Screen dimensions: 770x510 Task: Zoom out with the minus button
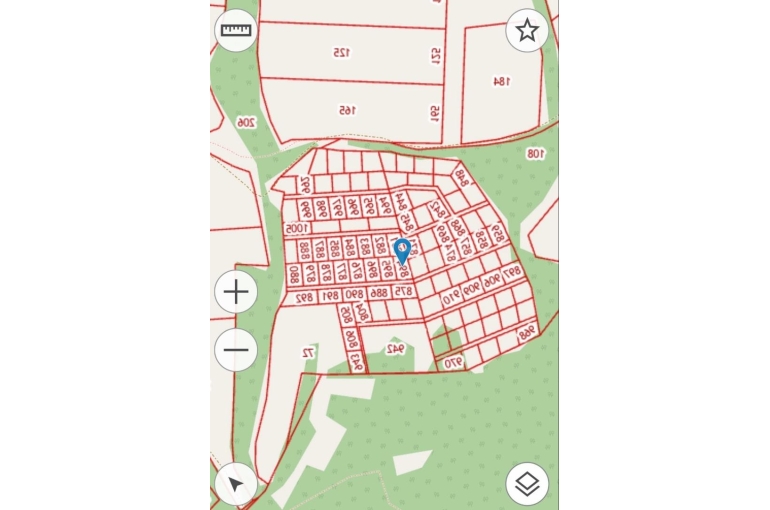236,350
